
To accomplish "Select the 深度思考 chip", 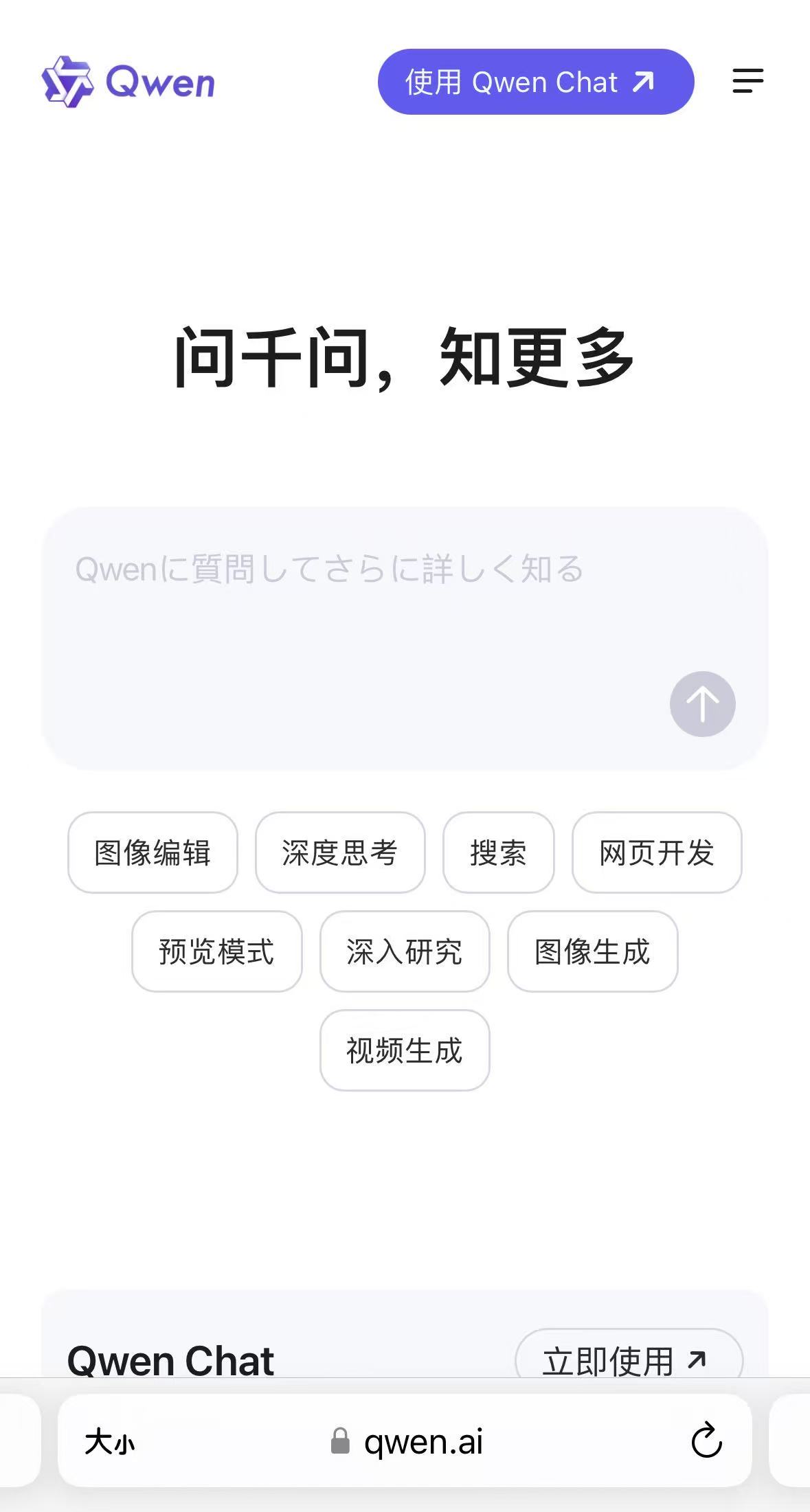I will (339, 853).
